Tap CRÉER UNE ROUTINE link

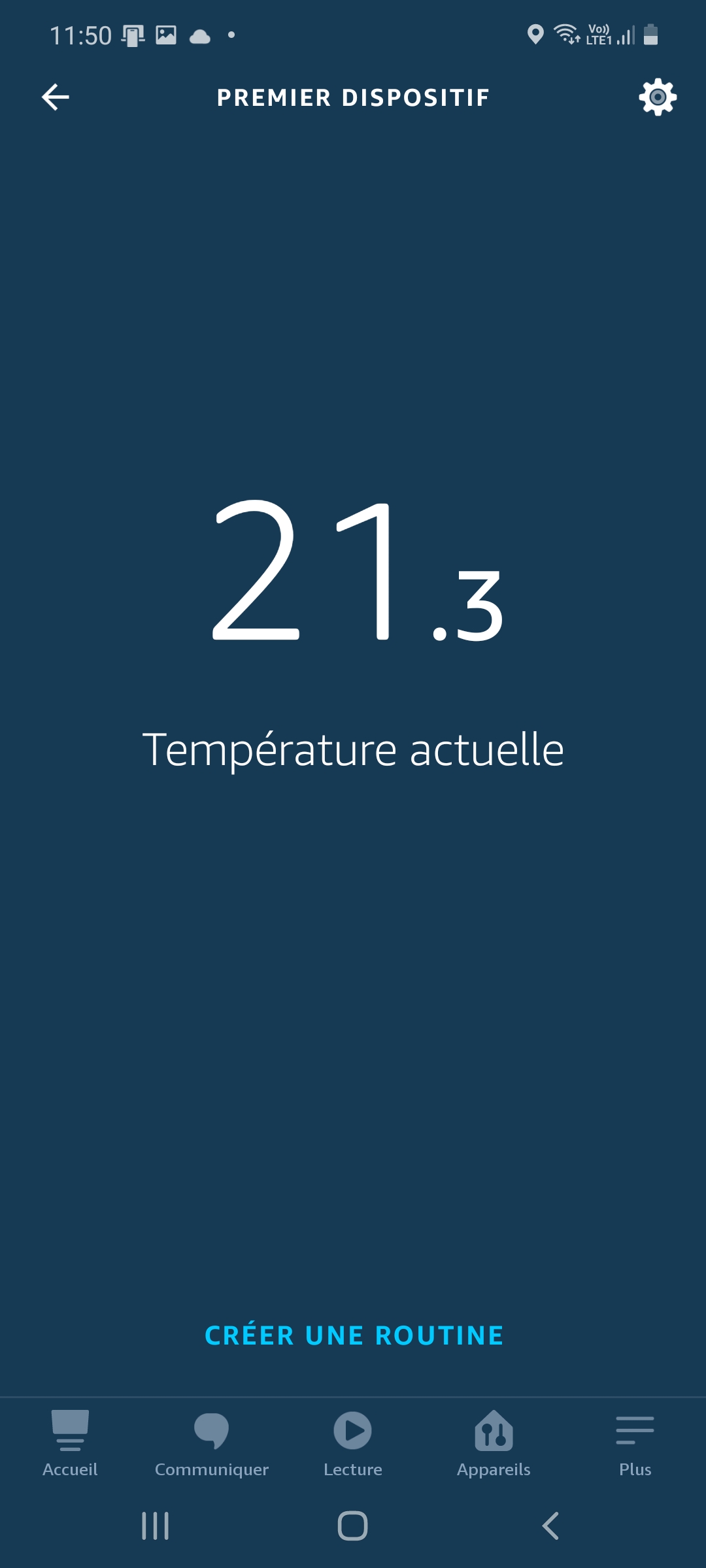pos(354,1336)
